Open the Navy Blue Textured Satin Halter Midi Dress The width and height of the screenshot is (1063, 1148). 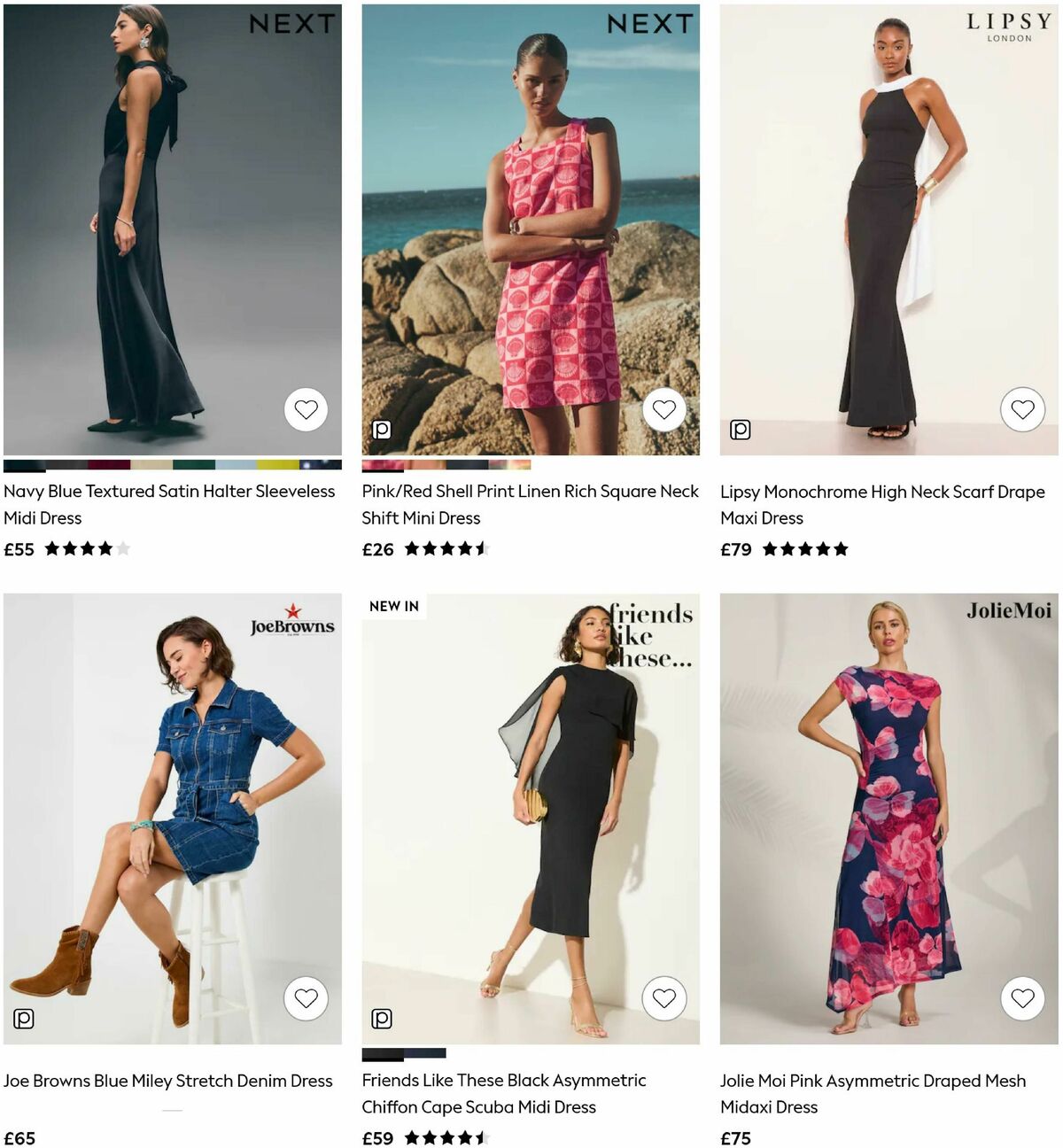click(x=170, y=504)
